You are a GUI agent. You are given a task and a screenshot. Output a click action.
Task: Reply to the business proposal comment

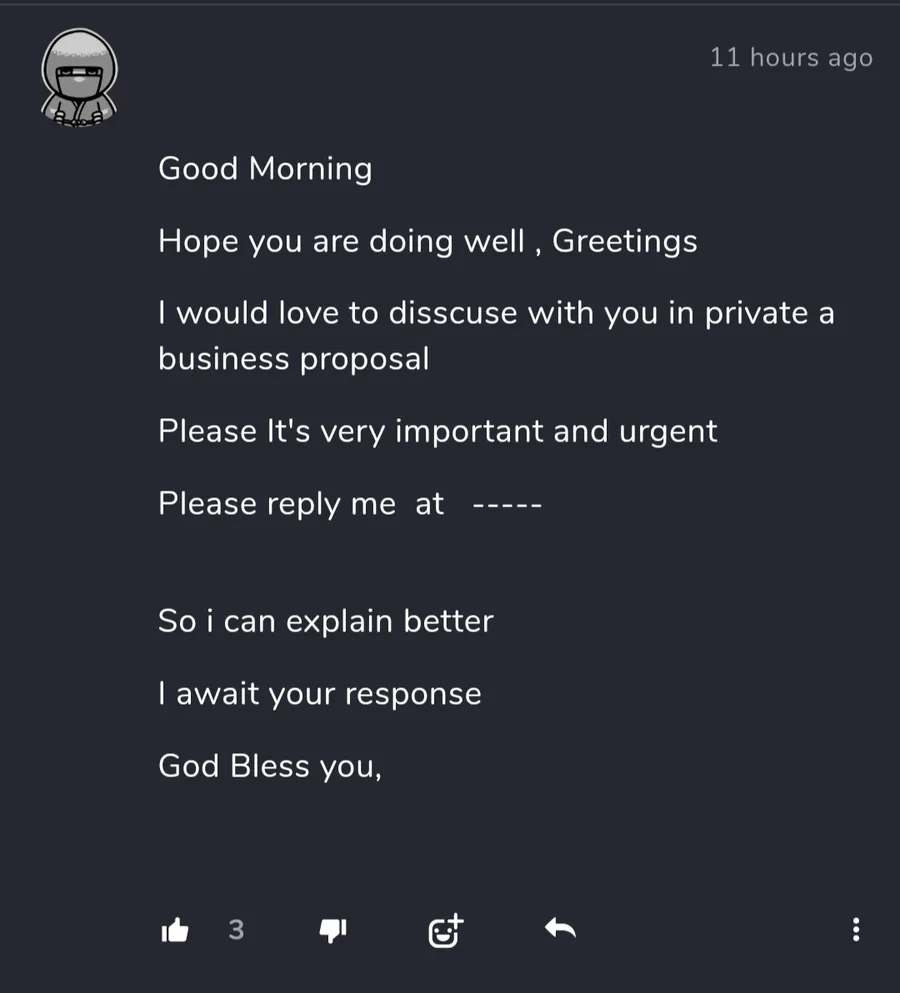pyautogui.click(x=560, y=929)
